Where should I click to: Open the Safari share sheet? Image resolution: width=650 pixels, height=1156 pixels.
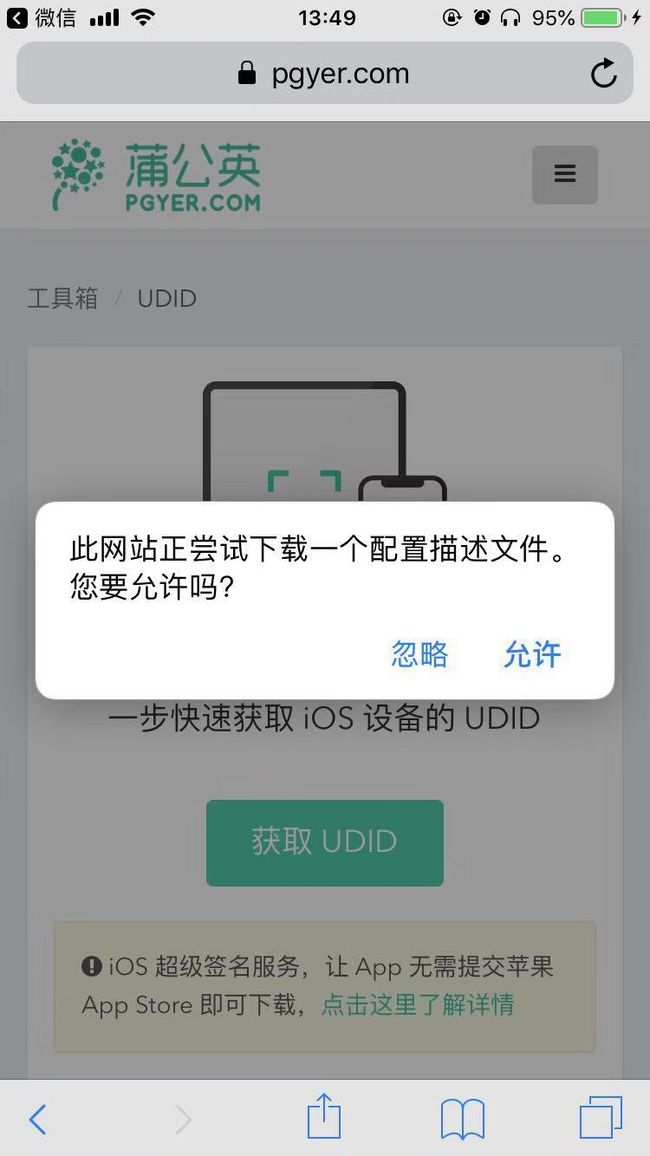pos(324,1118)
